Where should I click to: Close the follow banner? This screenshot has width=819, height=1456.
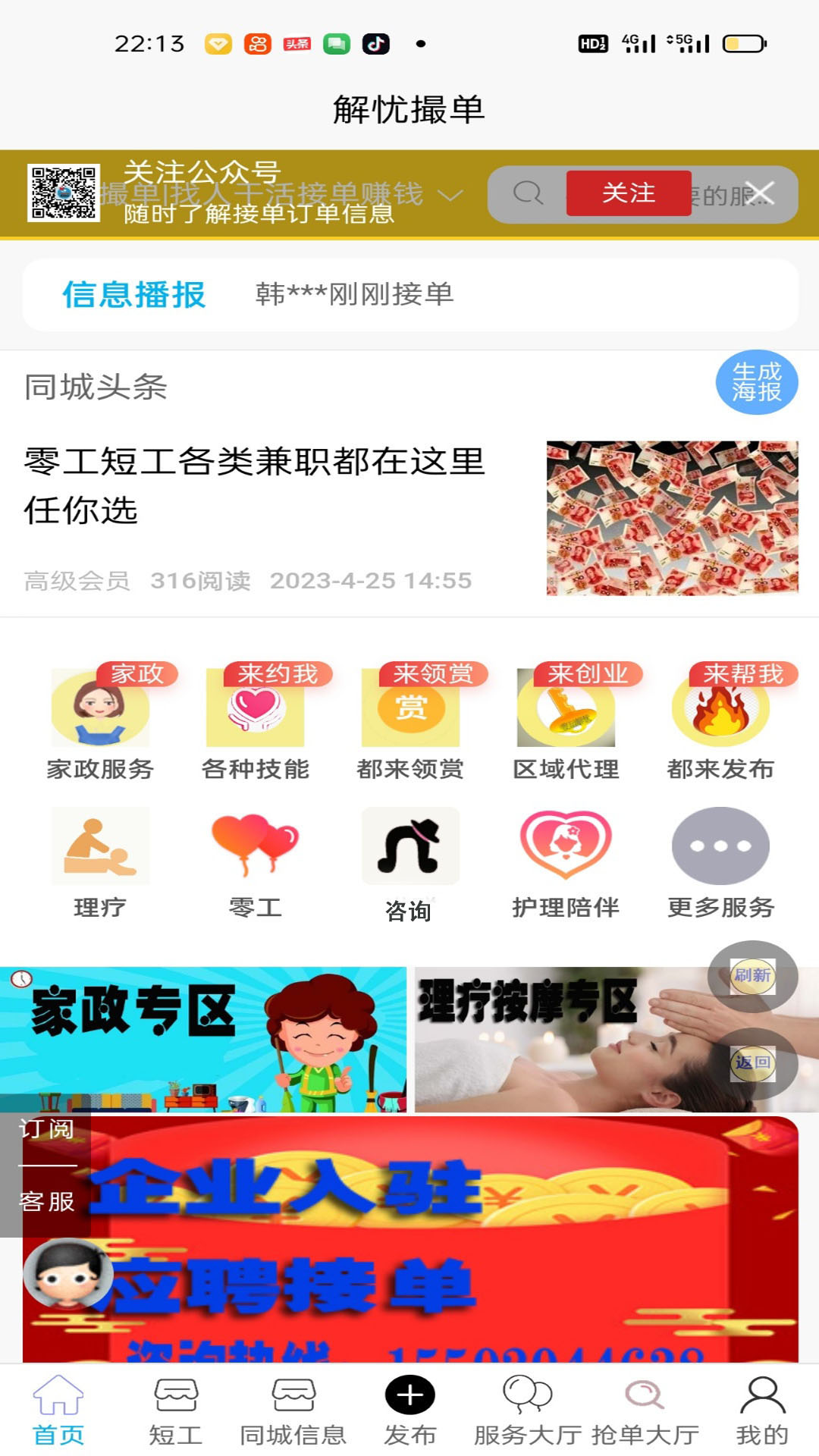(761, 193)
